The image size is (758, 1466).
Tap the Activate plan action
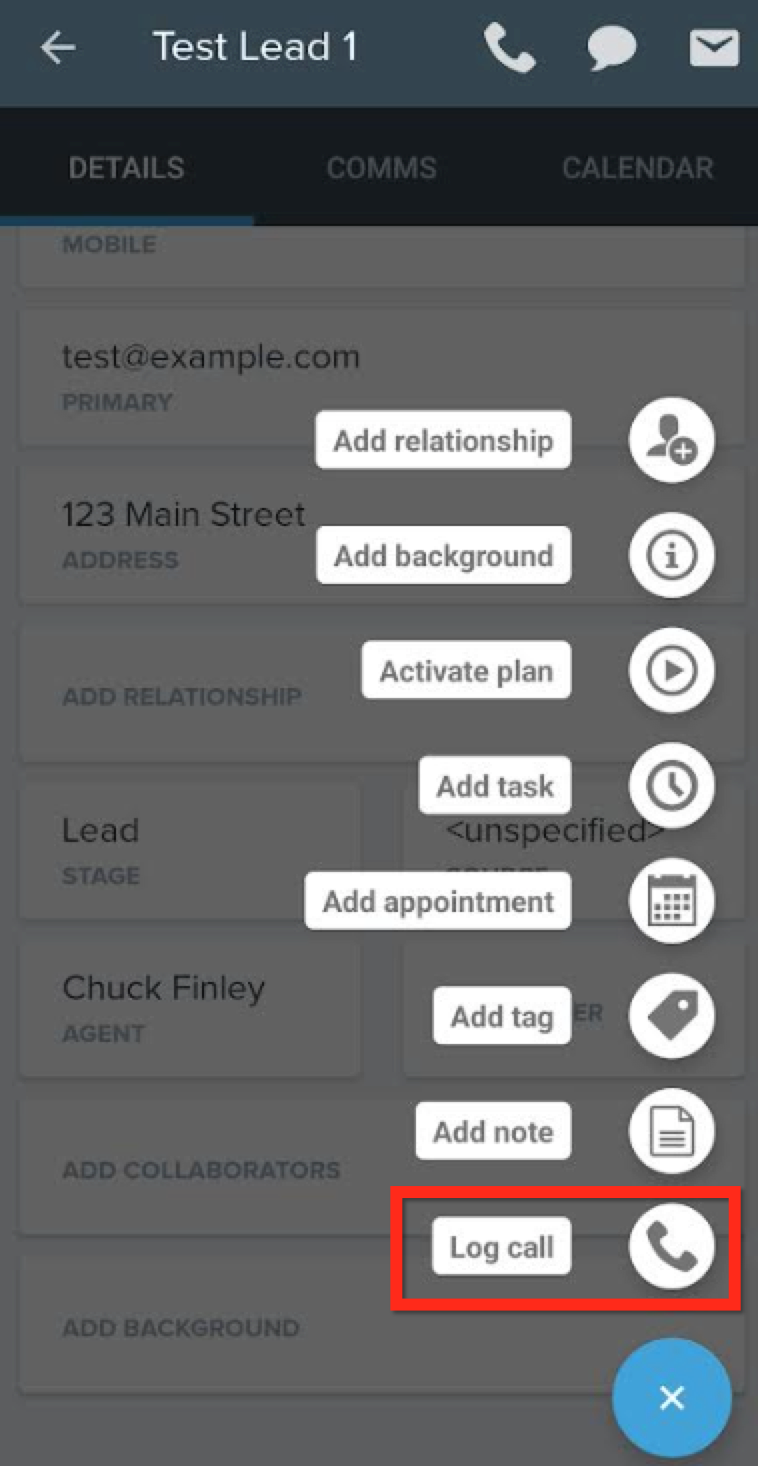671,671
